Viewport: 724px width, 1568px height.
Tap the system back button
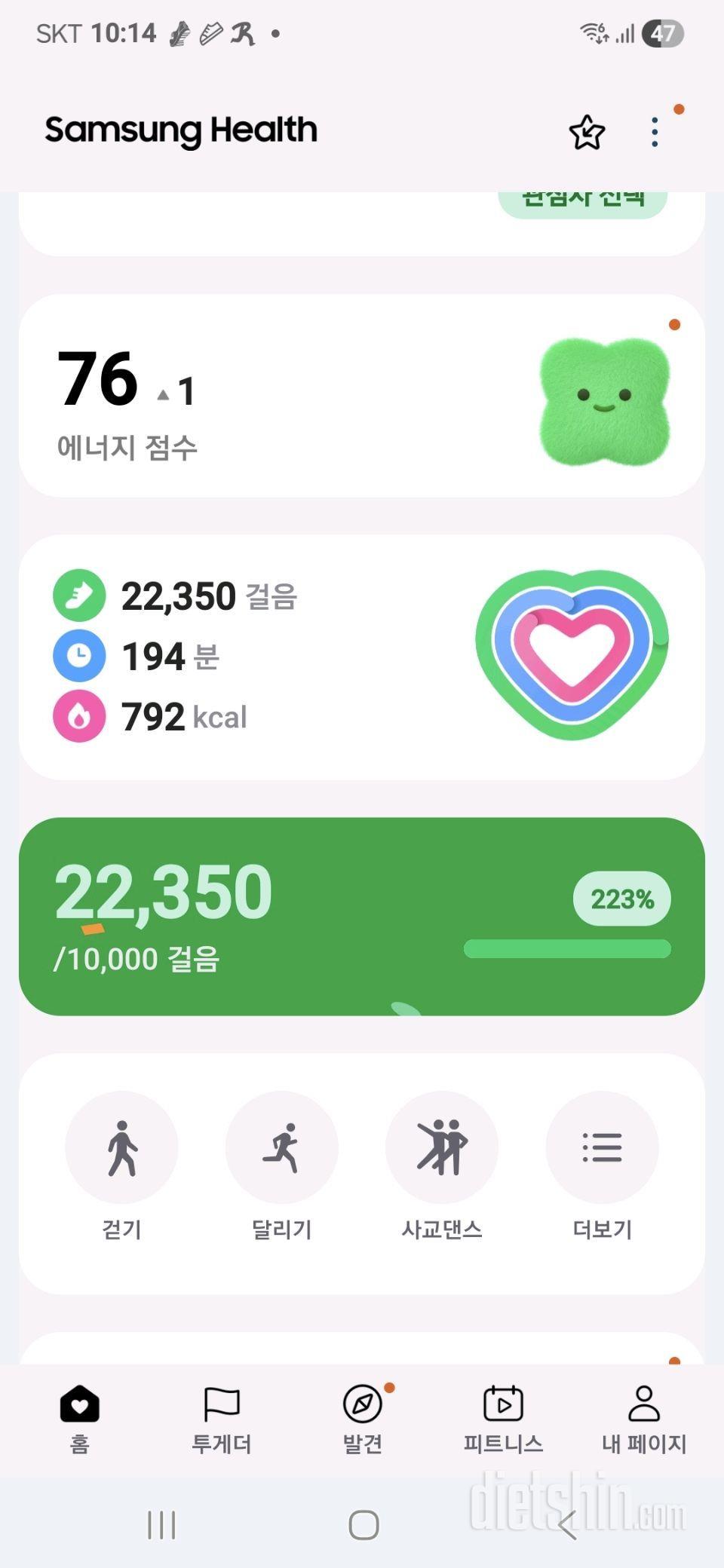point(567,1525)
